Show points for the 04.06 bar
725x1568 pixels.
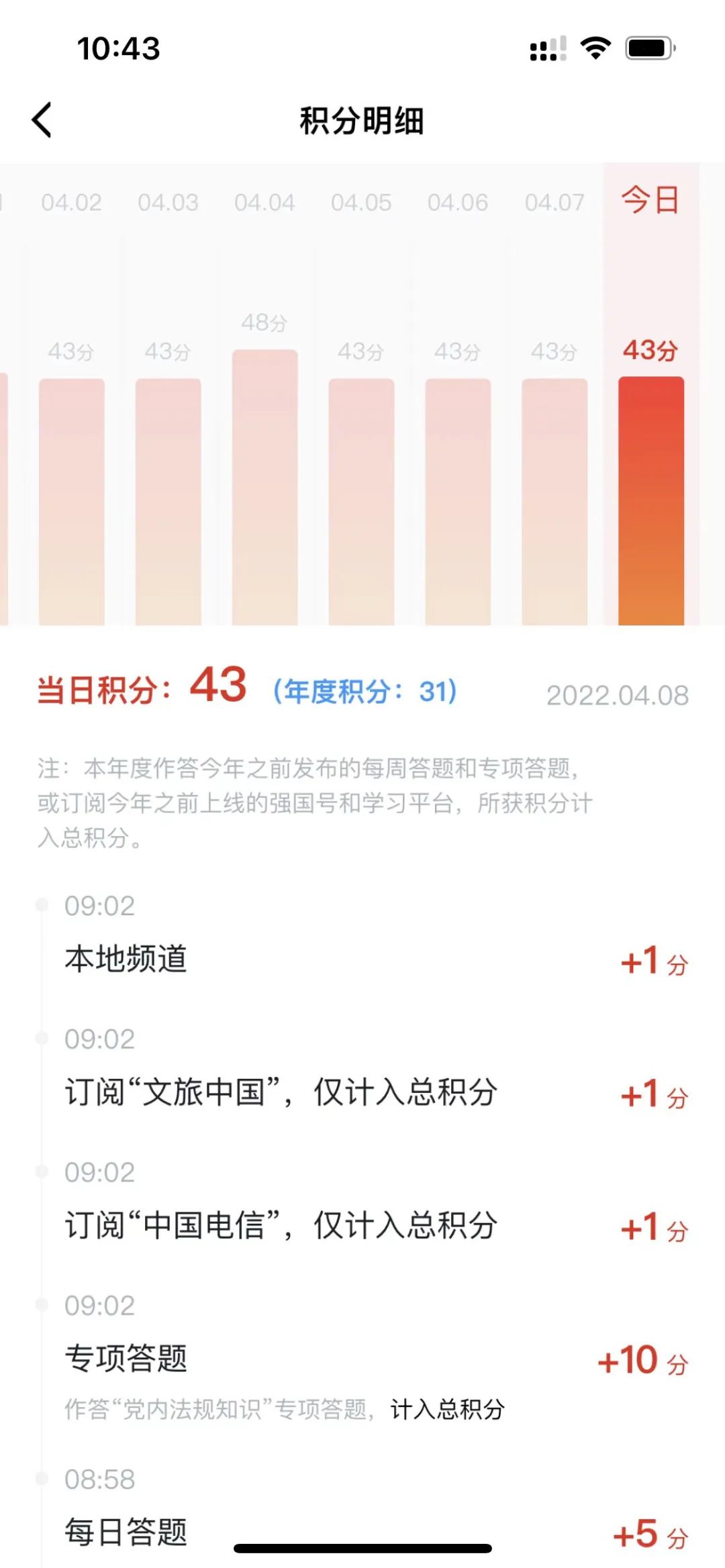click(x=458, y=500)
